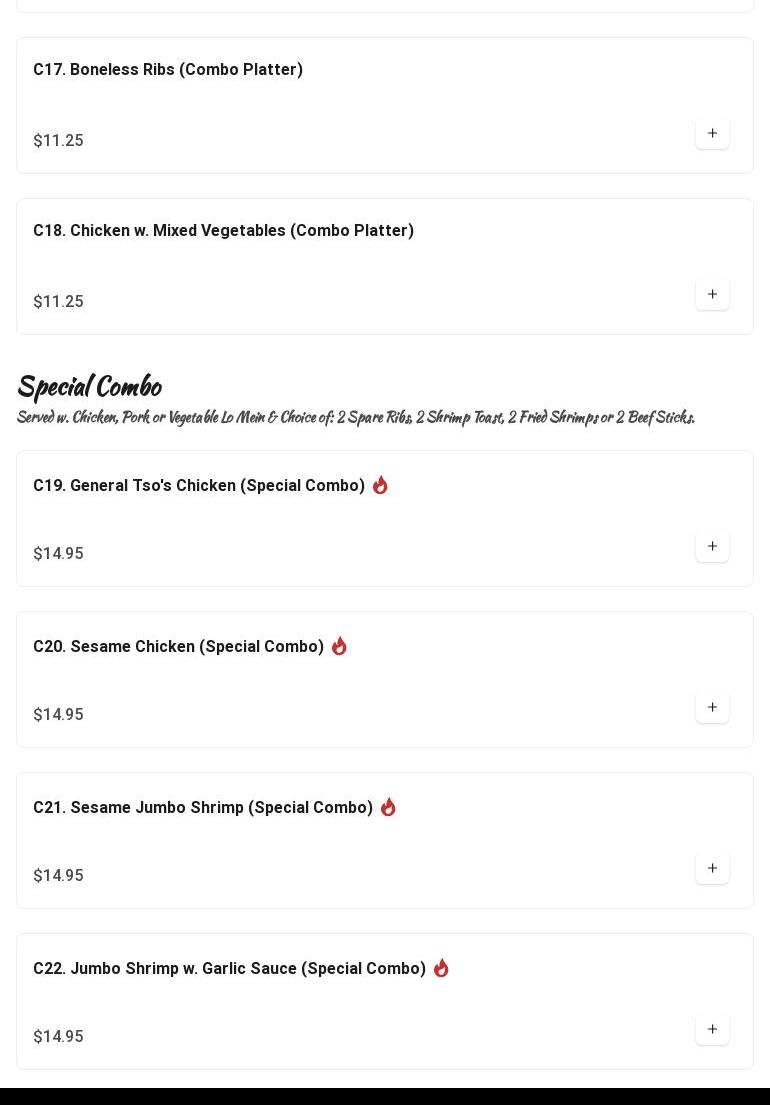This screenshot has width=770, height=1105.
Task: Select the C20 Sesame Chicken card
Action: [178, 647]
